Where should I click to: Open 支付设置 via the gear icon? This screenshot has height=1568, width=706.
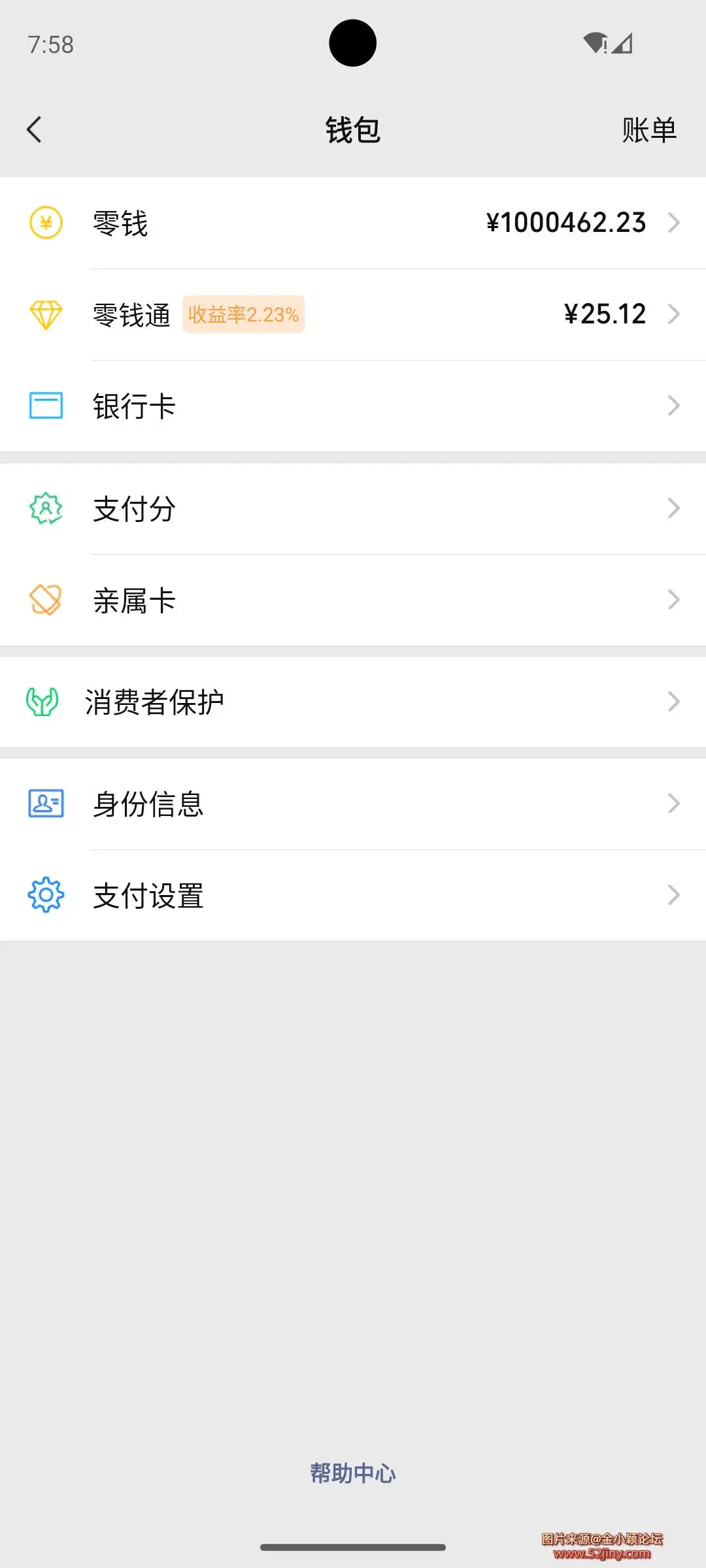(x=44, y=896)
